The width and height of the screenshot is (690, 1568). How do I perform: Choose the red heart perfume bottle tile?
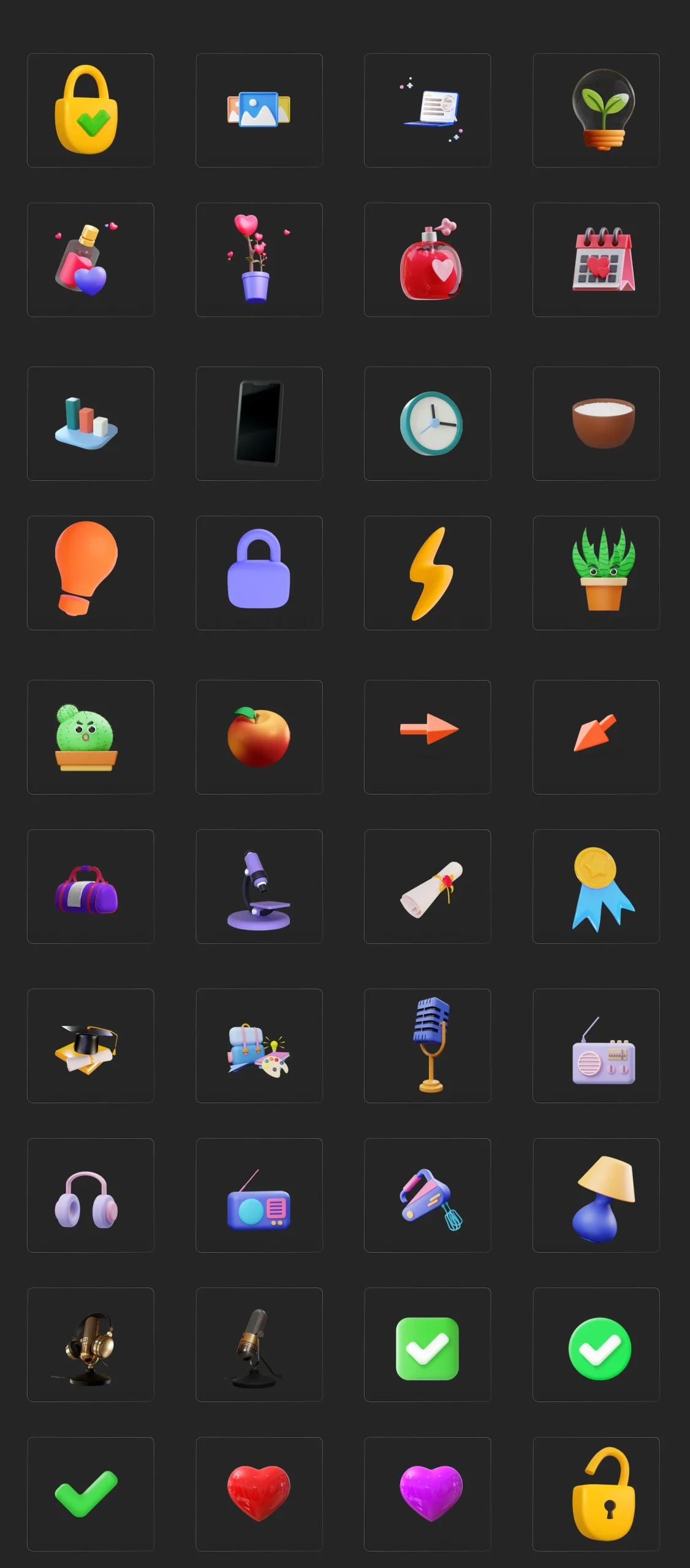tap(427, 260)
